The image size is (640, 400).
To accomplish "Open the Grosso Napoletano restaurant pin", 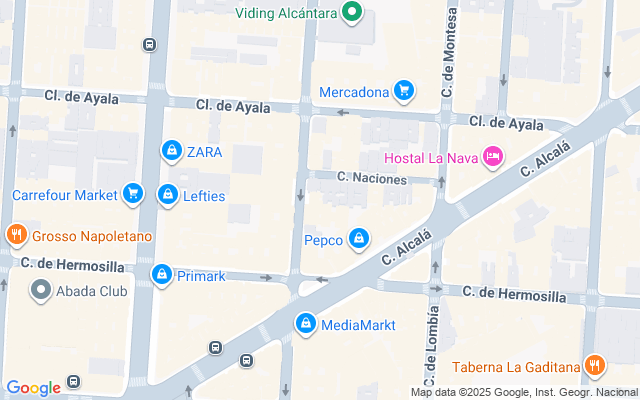I will tap(15, 236).
